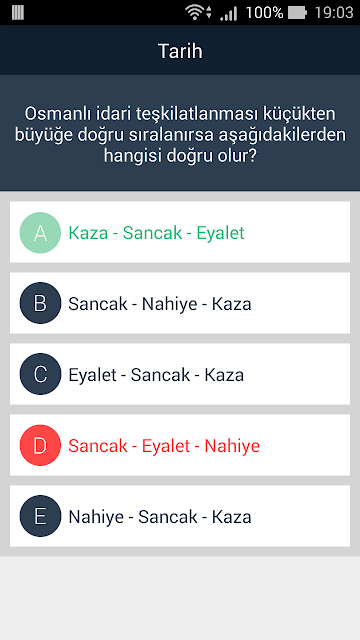
Task: Pick answer C: Eyalet - Sancak - Kaza
Action: point(180,374)
